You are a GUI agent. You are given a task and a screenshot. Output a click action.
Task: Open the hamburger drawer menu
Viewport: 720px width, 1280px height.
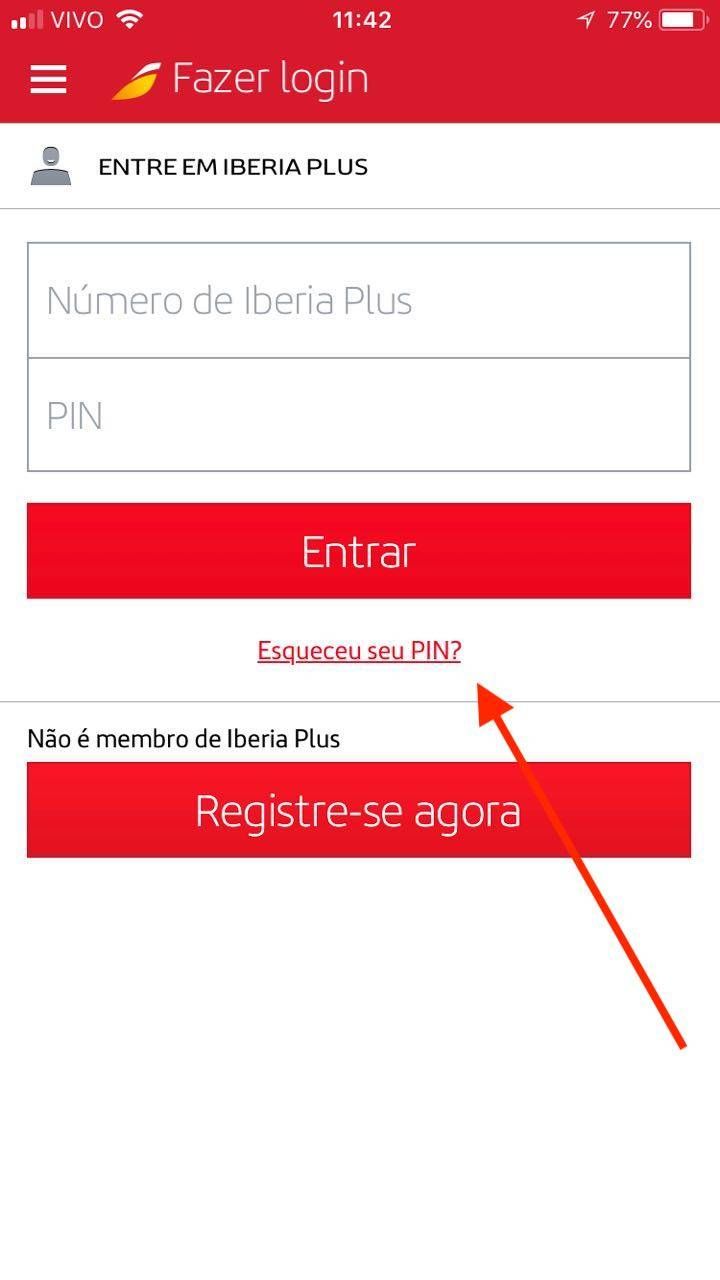point(48,80)
